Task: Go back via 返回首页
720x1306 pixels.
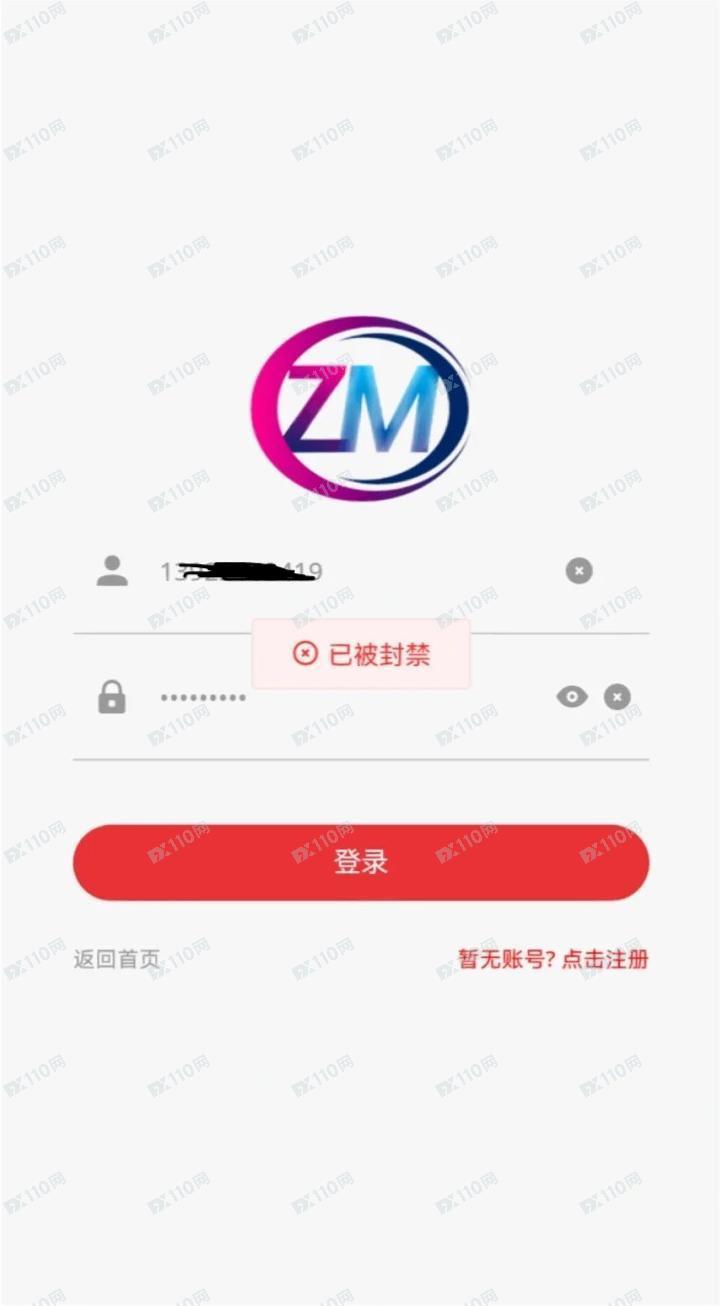Action: click(x=116, y=960)
